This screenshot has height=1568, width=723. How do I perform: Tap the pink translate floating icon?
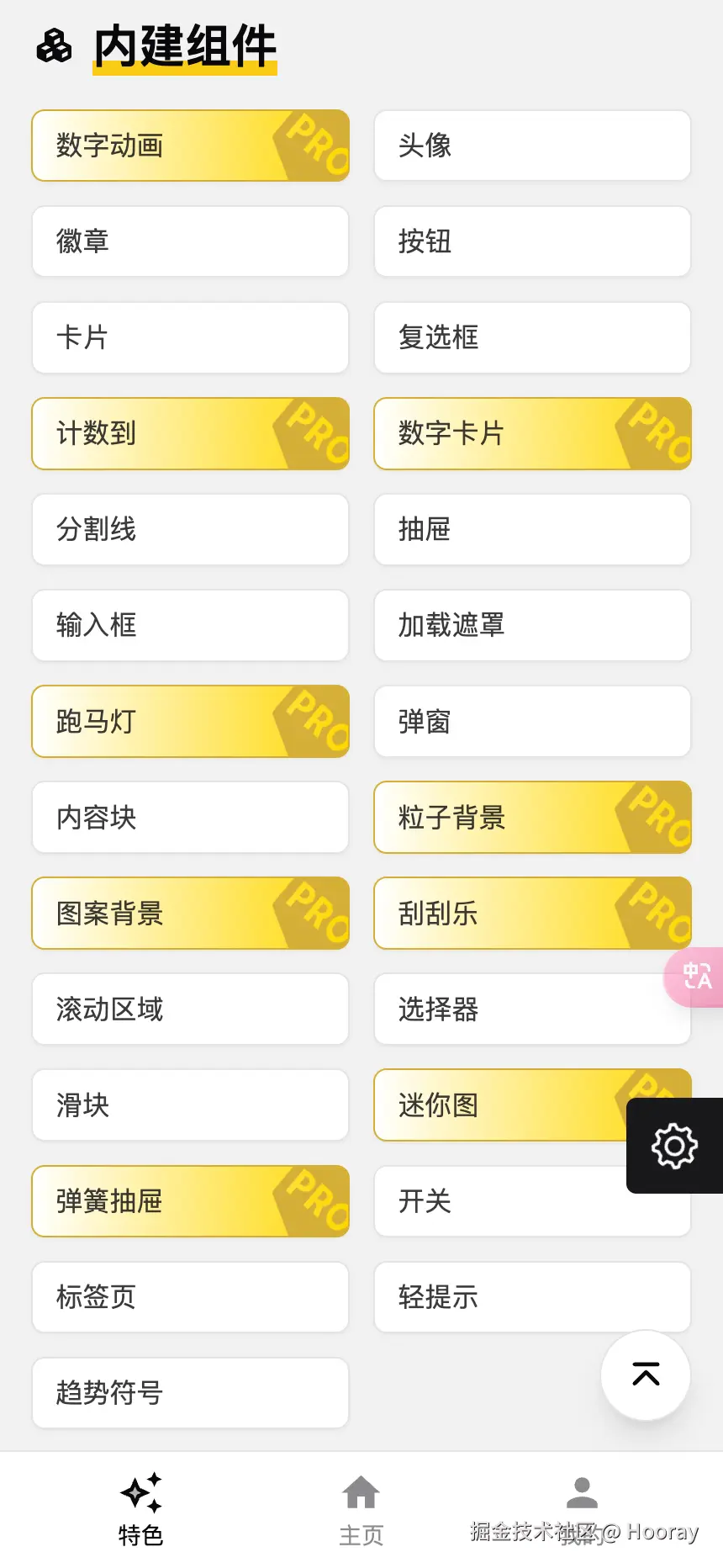696,977
